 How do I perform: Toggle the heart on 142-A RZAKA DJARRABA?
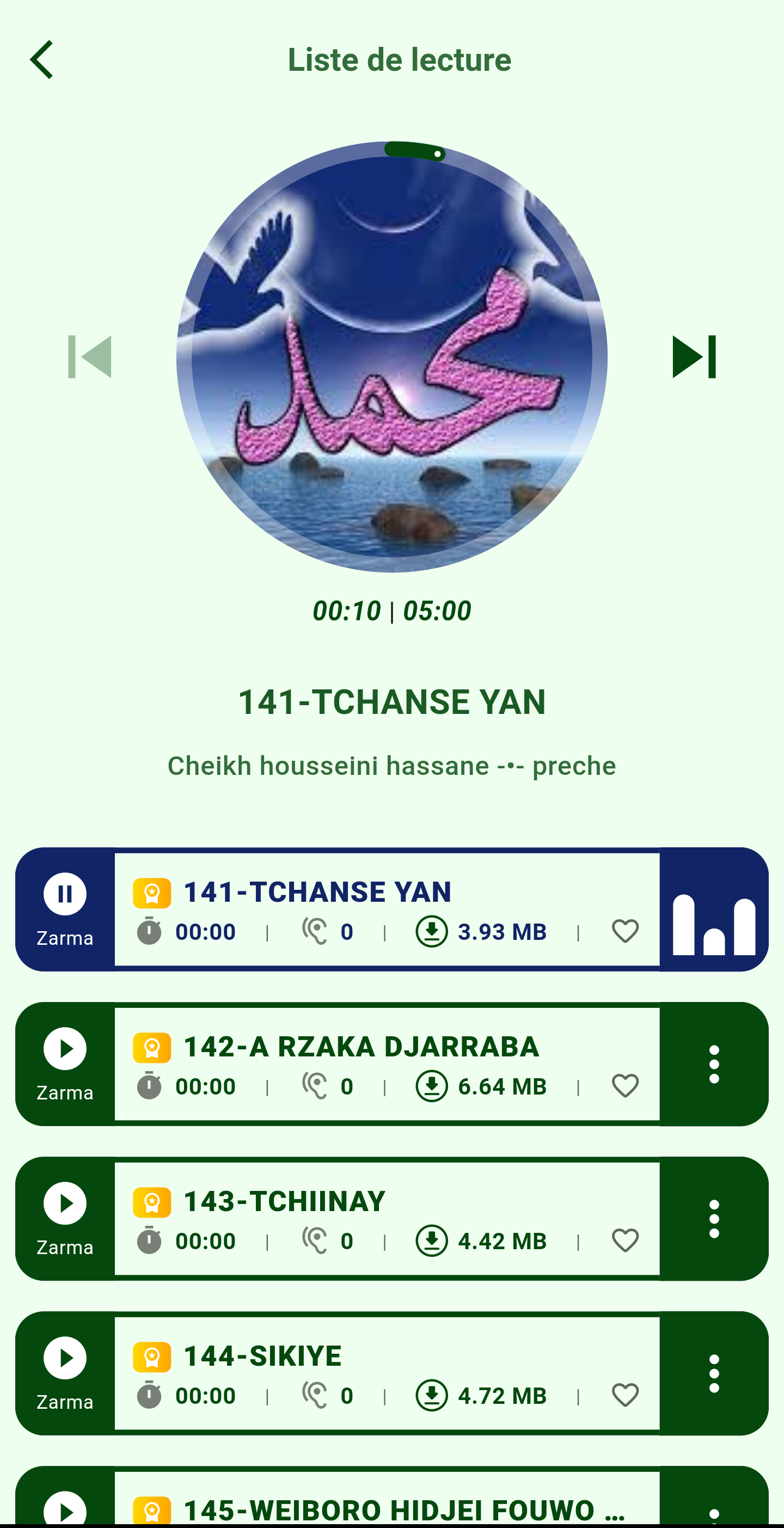(x=624, y=1085)
